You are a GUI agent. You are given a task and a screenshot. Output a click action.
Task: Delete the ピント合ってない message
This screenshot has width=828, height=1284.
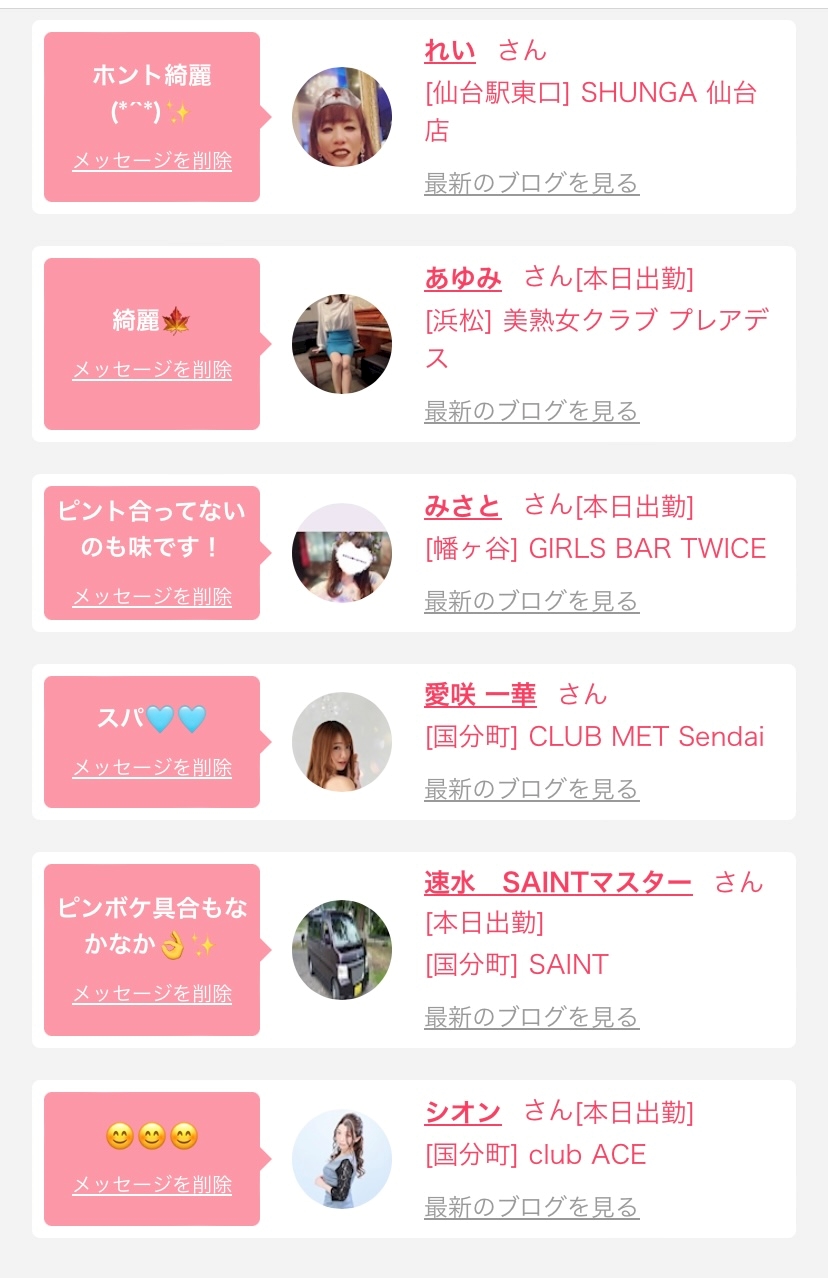[x=152, y=597]
